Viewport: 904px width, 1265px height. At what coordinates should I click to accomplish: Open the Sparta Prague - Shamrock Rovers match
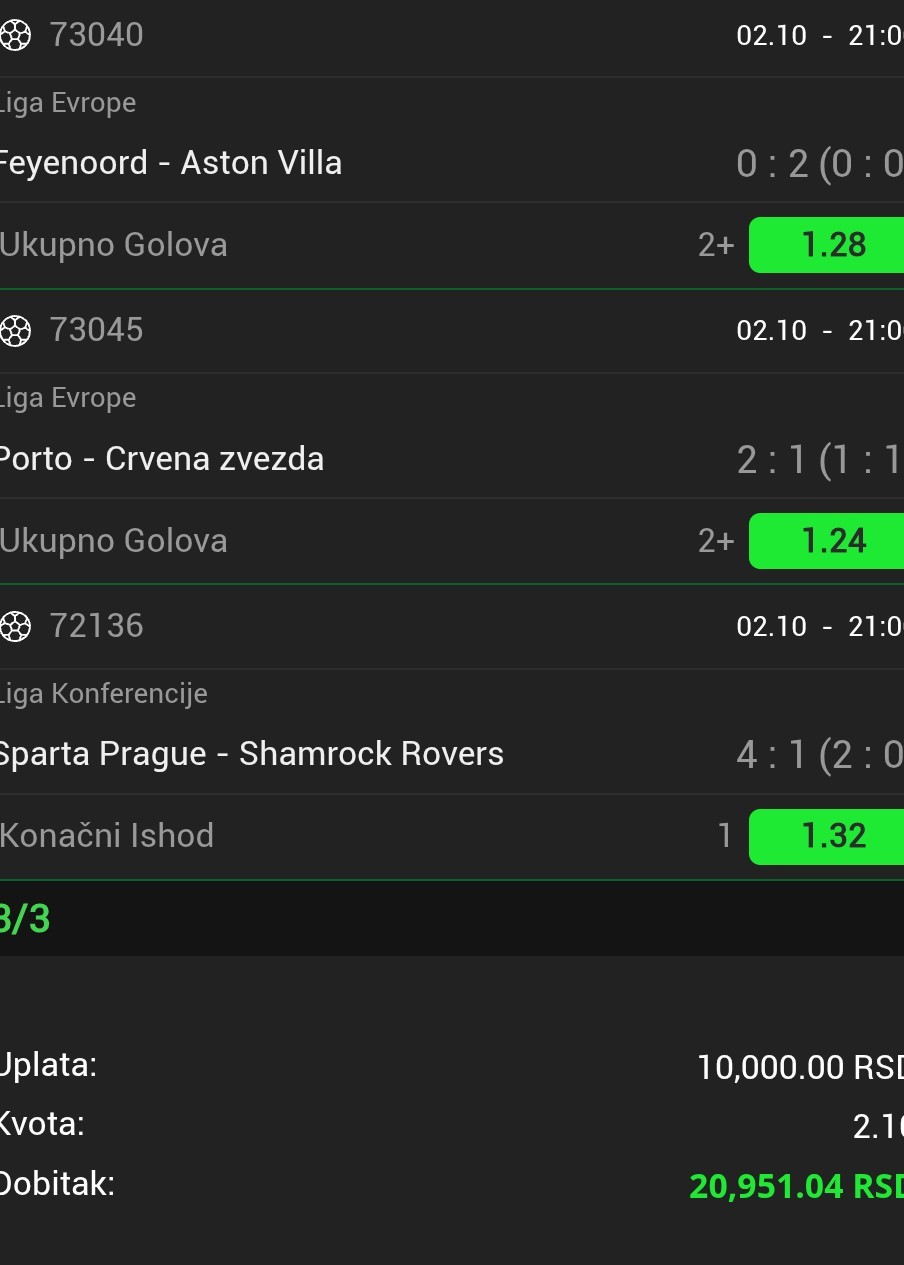(252, 754)
